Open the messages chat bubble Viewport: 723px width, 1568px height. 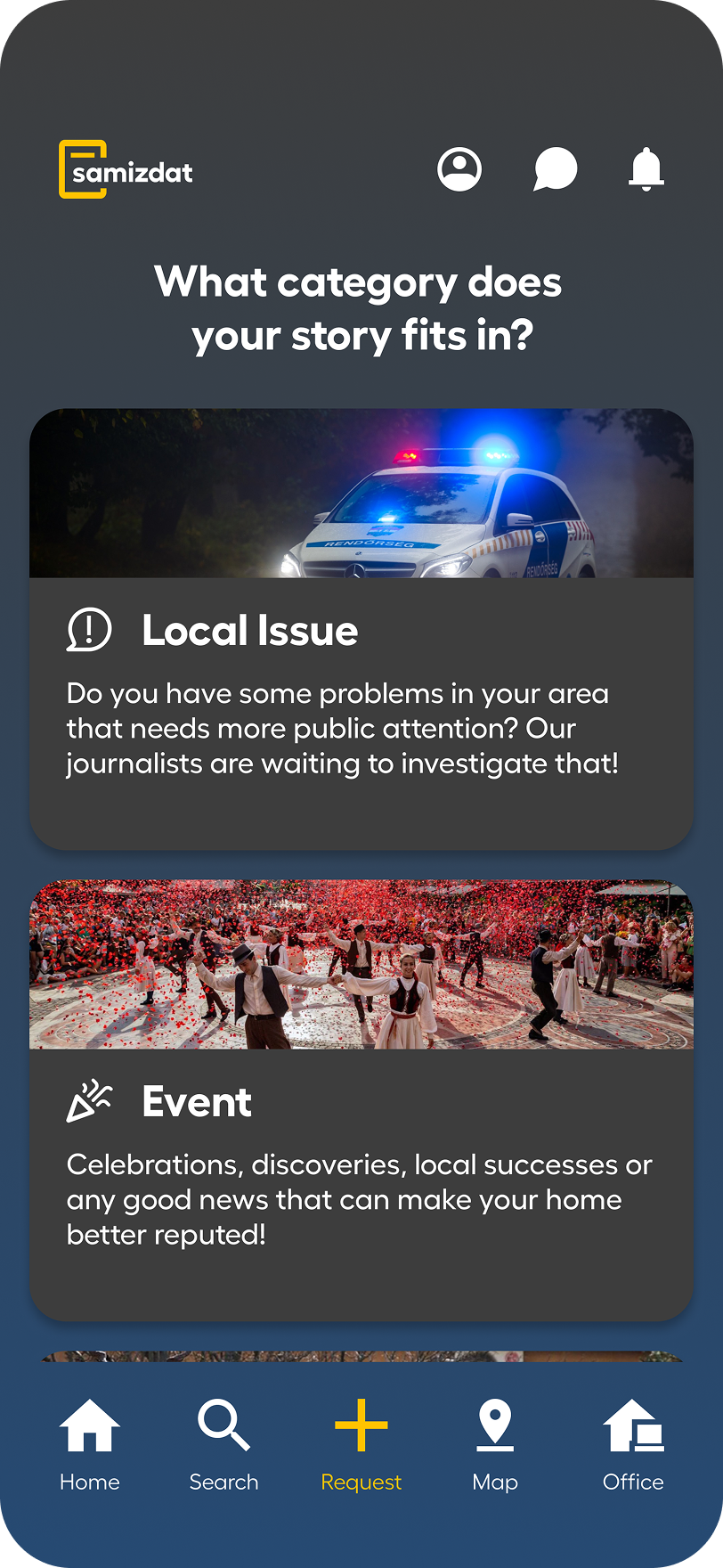pos(556,168)
